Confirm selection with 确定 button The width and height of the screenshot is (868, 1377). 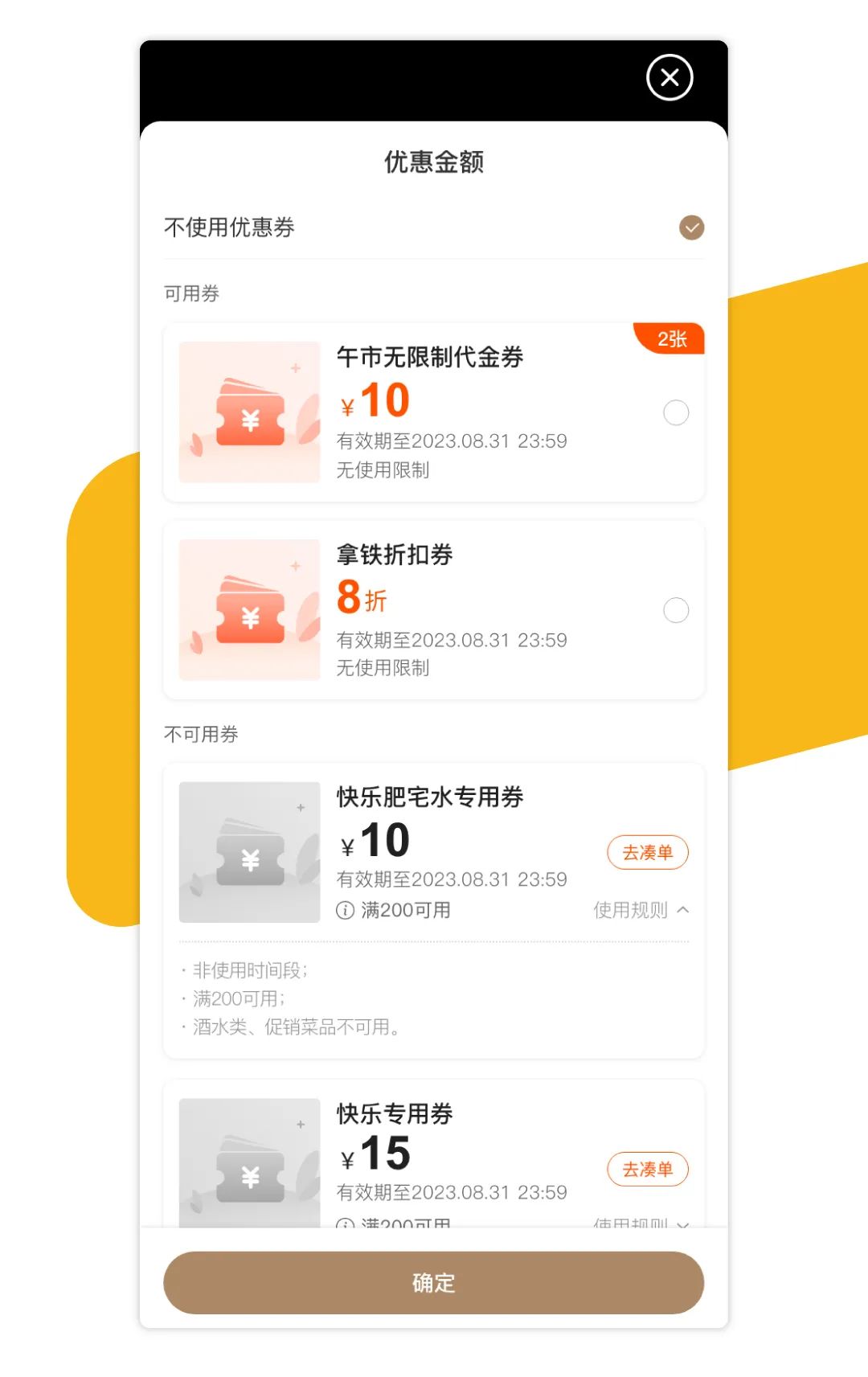(x=433, y=1282)
